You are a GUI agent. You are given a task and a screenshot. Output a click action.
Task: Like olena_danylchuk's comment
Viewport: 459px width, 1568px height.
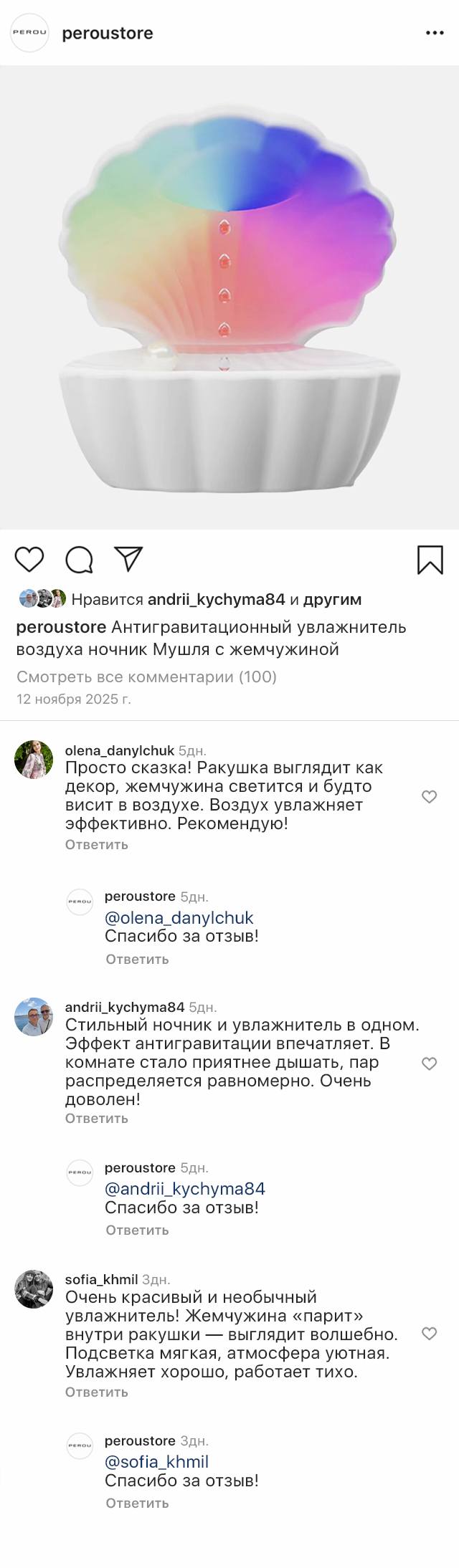tap(429, 796)
